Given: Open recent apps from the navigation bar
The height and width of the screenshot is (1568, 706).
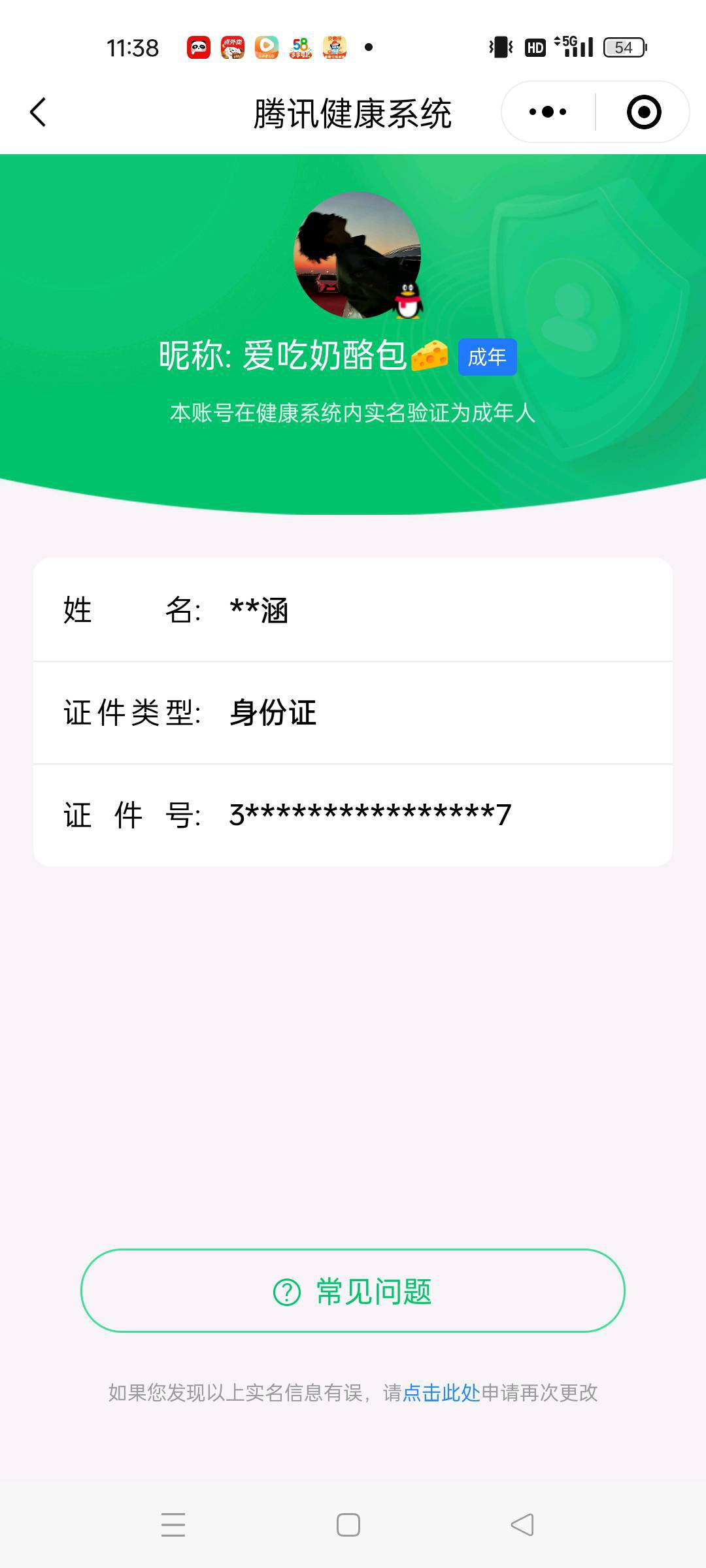Looking at the screenshot, I should coord(173,1525).
